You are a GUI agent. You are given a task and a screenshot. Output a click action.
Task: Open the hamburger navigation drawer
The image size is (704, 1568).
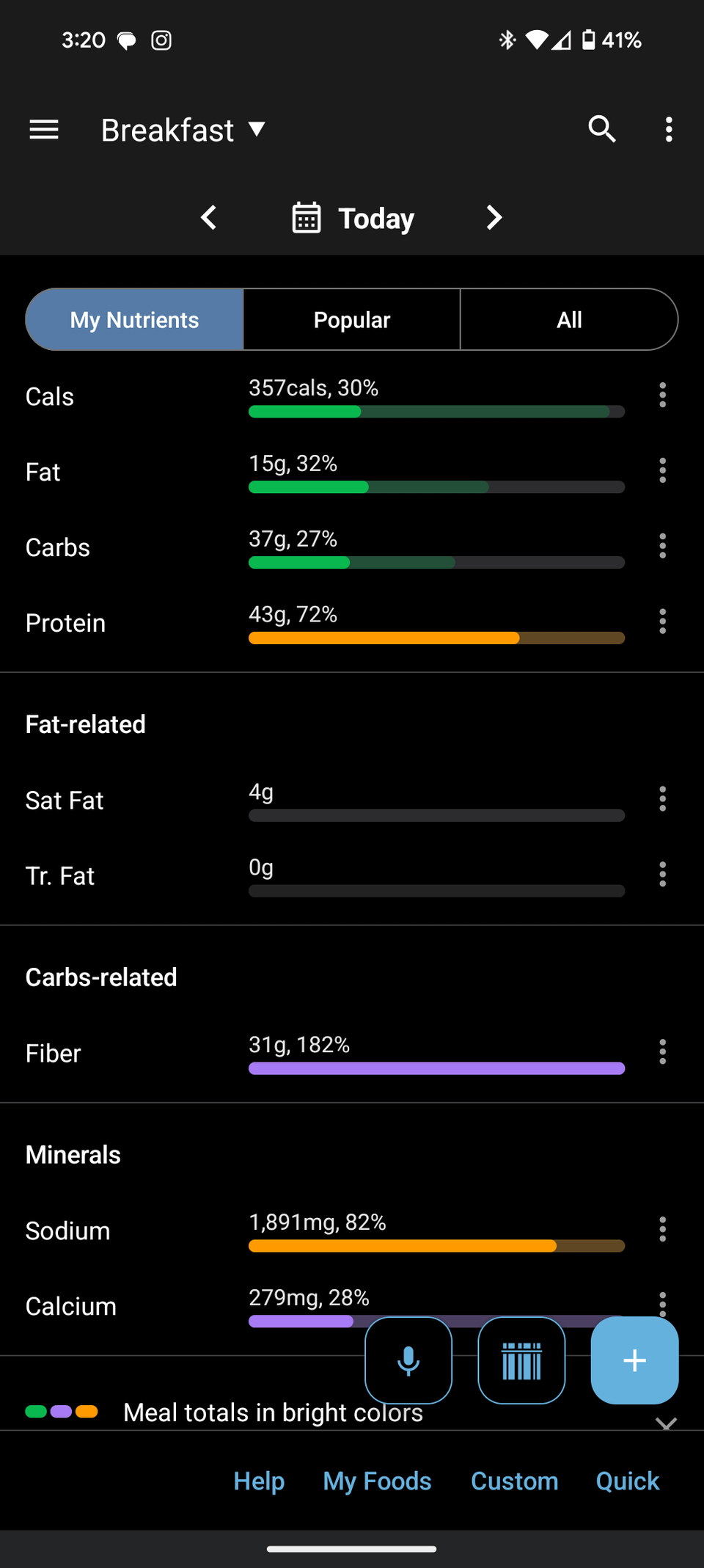[44, 130]
